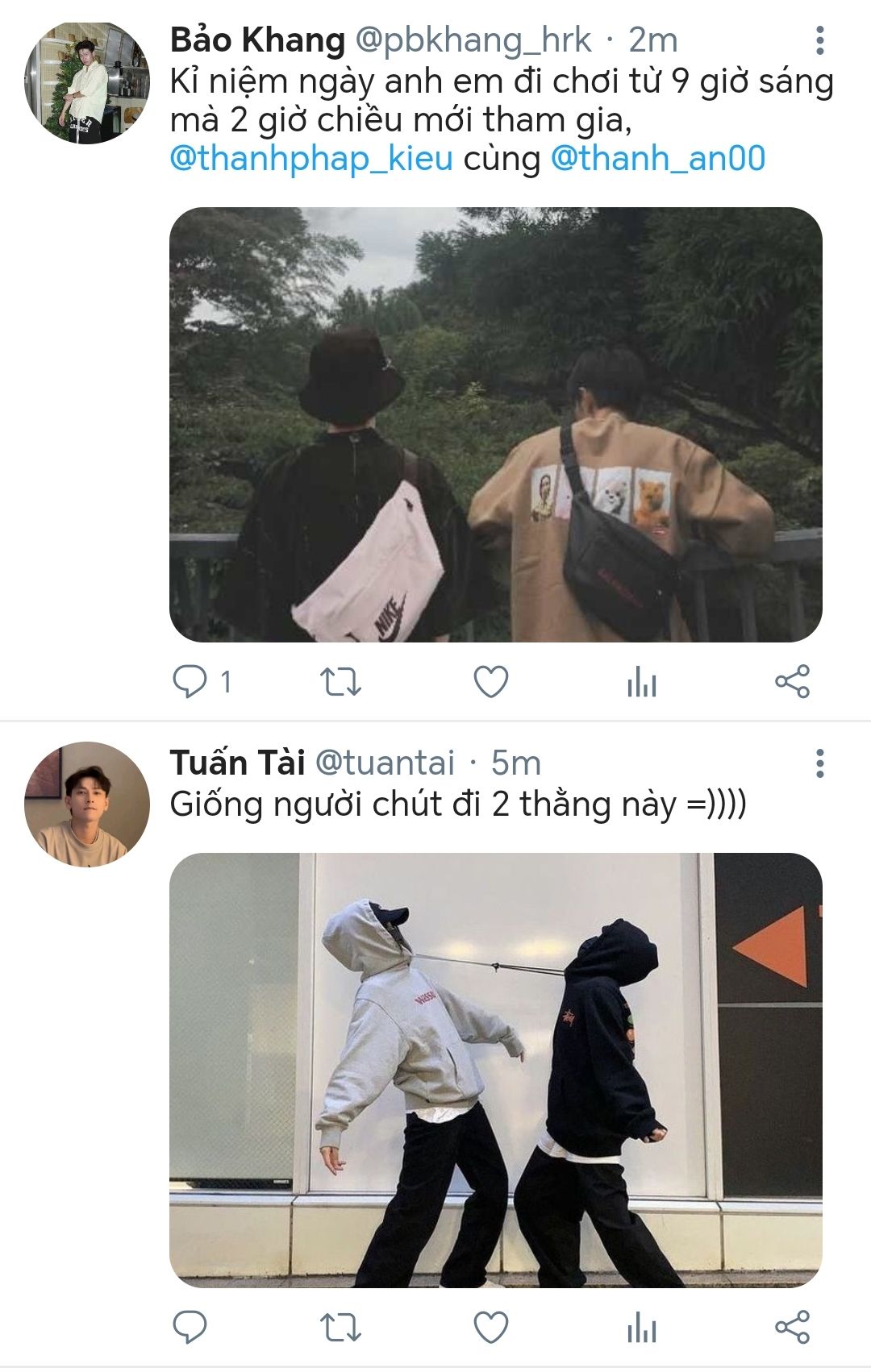This screenshot has width=871, height=1372.
Task: View the photo in Tuấn Tài's tweet
Action: (496, 1070)
